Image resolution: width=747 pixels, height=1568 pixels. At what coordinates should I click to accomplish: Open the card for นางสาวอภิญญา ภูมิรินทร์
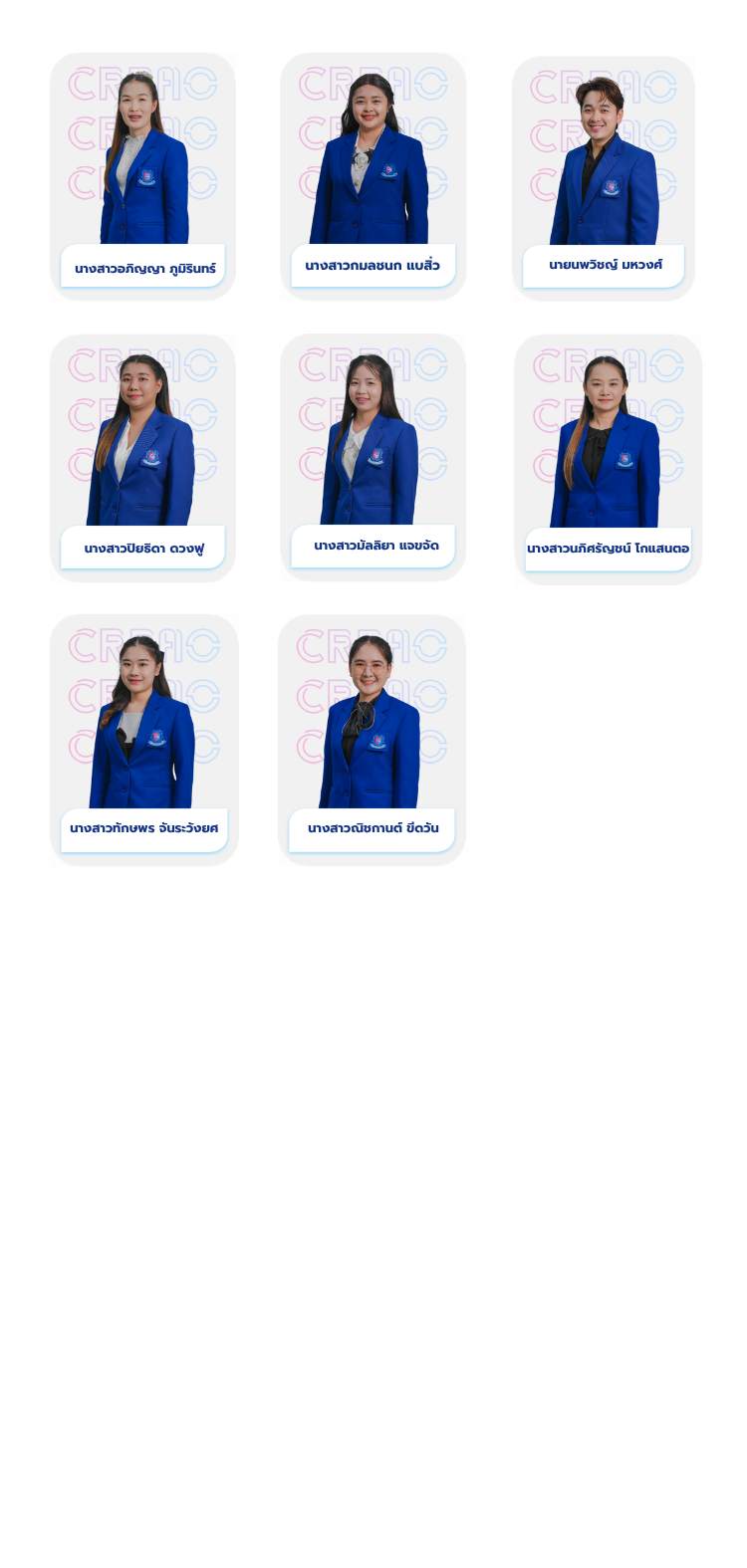click(142, 177)
